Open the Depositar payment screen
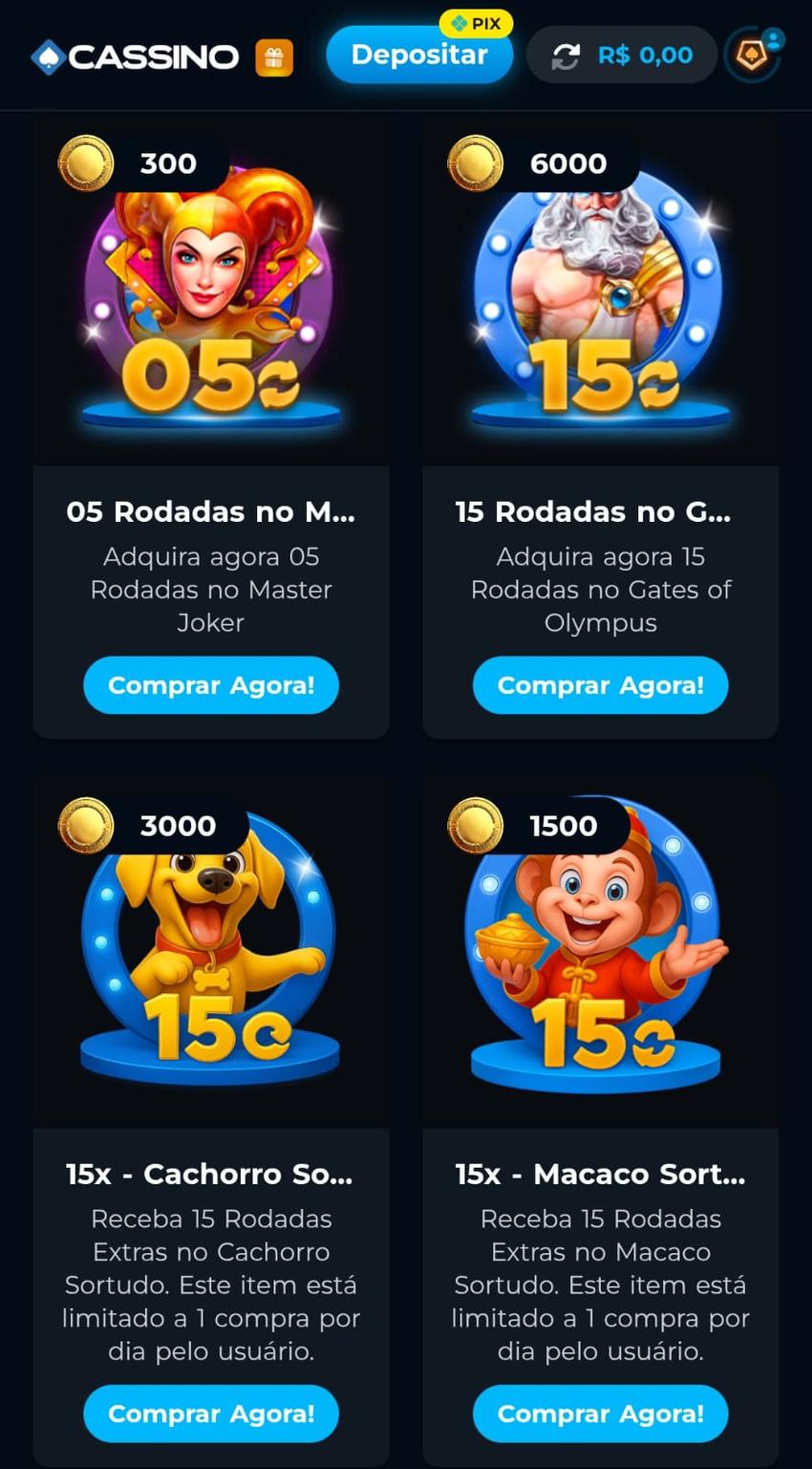 coord(419,55)
